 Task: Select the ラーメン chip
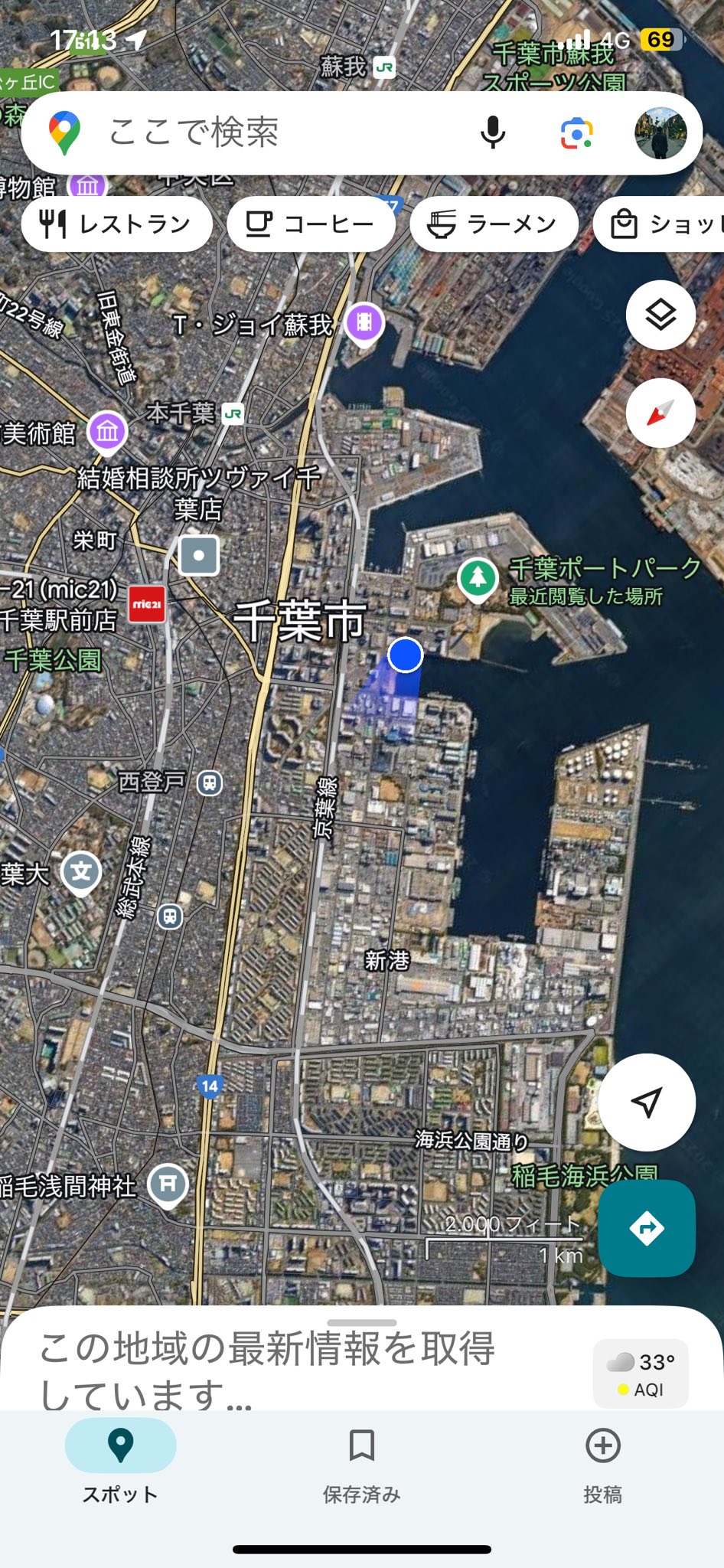point(494,224)
